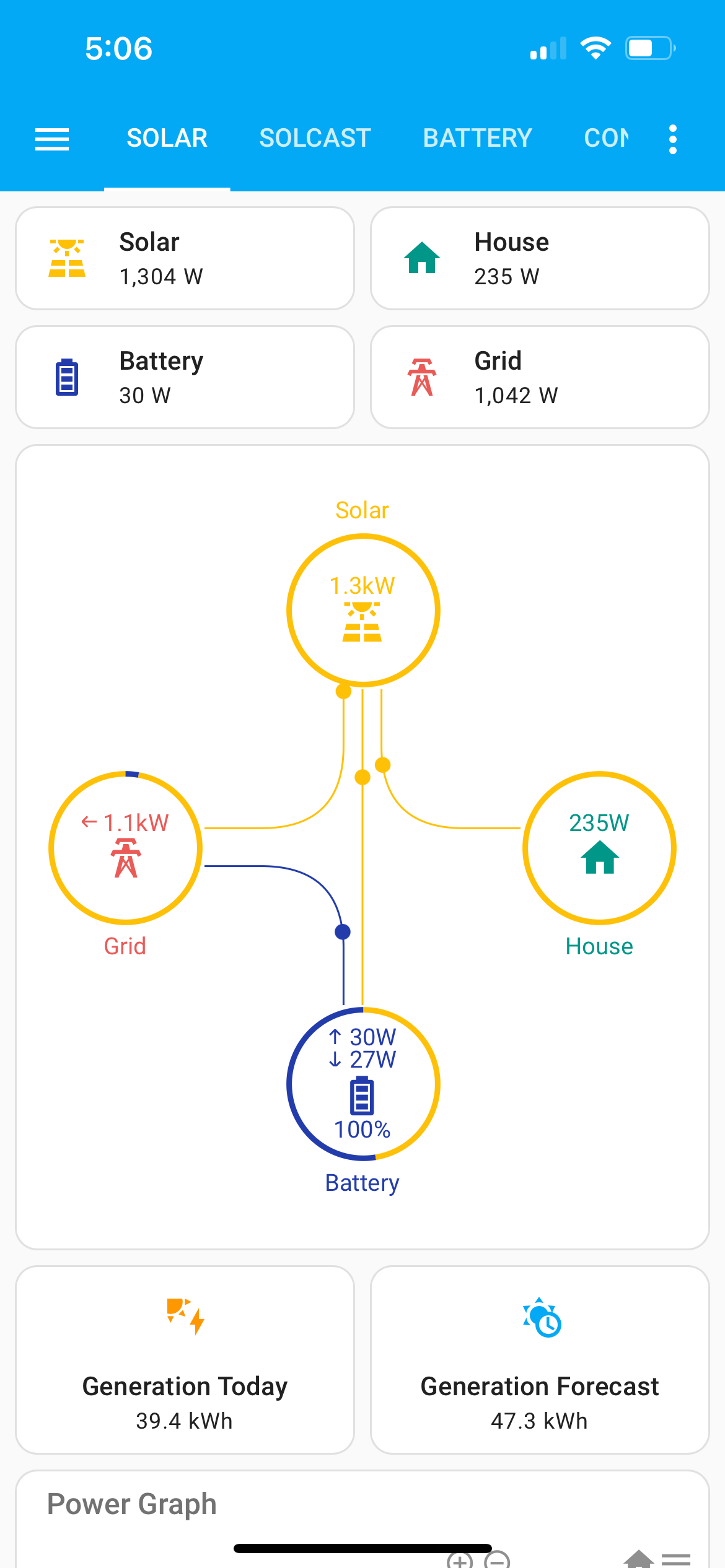Switch to the Battery tab
The width and height of the screenshot is (725, 1568).
[x=477, y=138]
